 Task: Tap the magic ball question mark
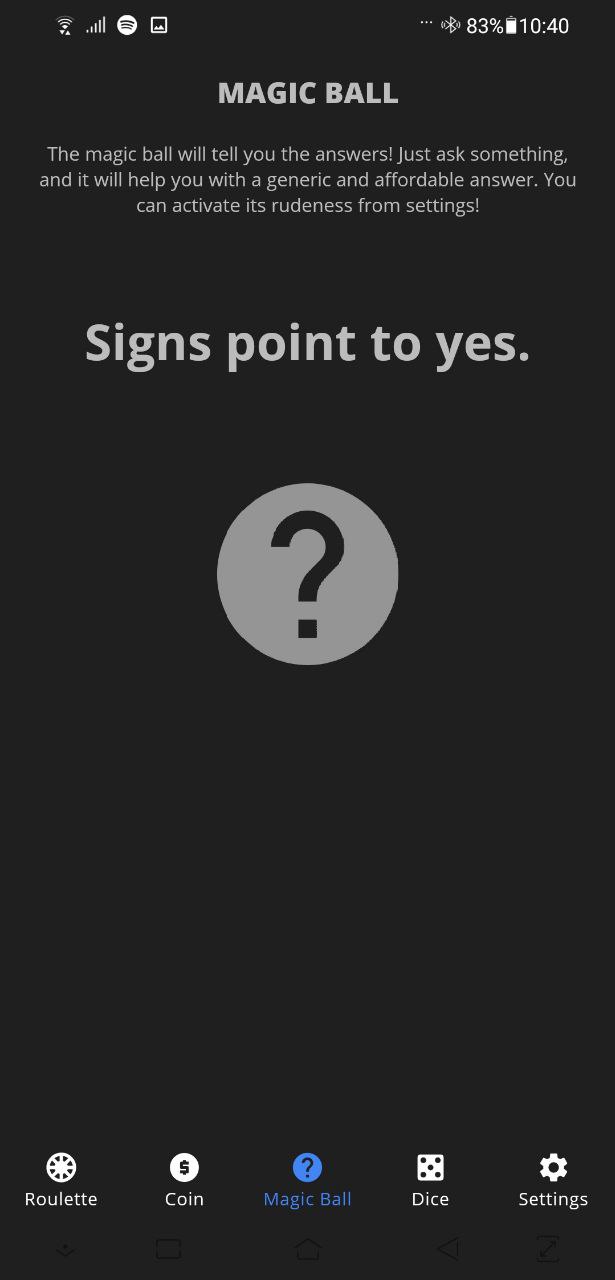308,573
